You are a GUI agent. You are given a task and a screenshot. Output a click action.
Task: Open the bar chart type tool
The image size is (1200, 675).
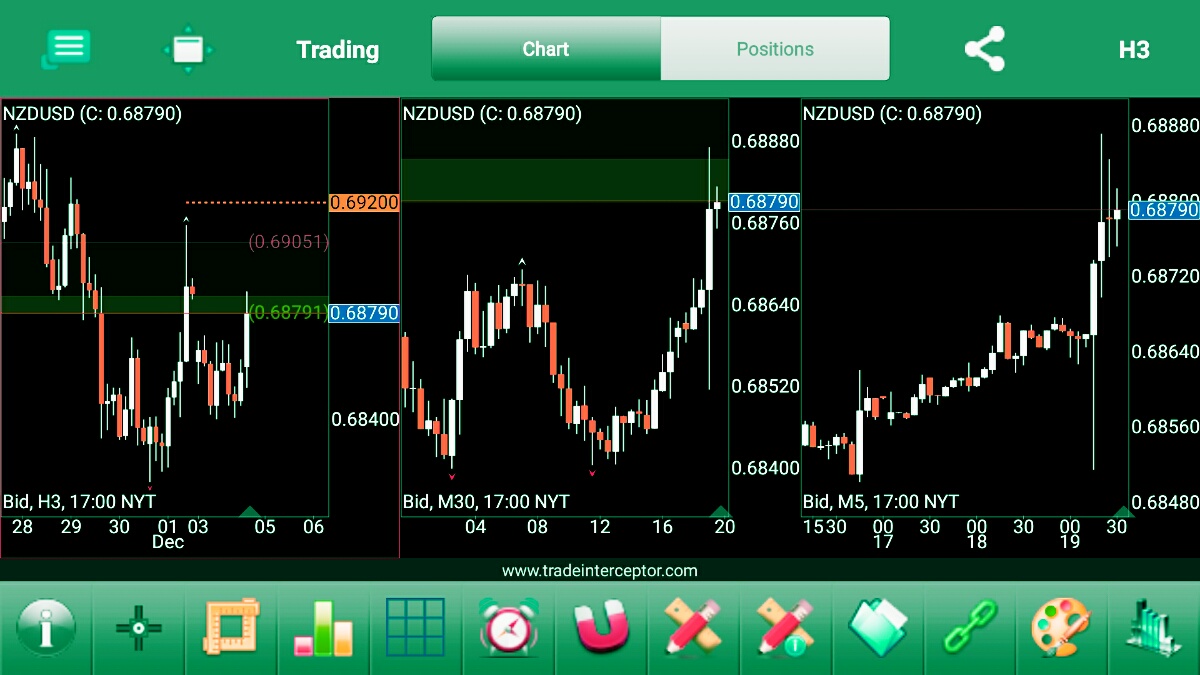pos(323,629)
